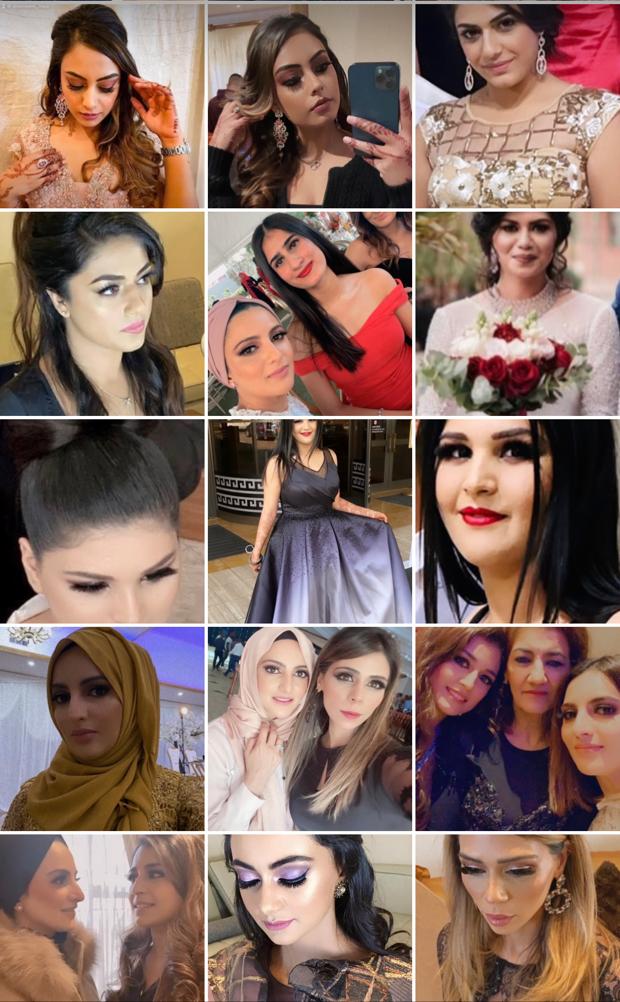Select the side-glance photo with pink lipstick

pyautogui.click(x=102, y=313)
